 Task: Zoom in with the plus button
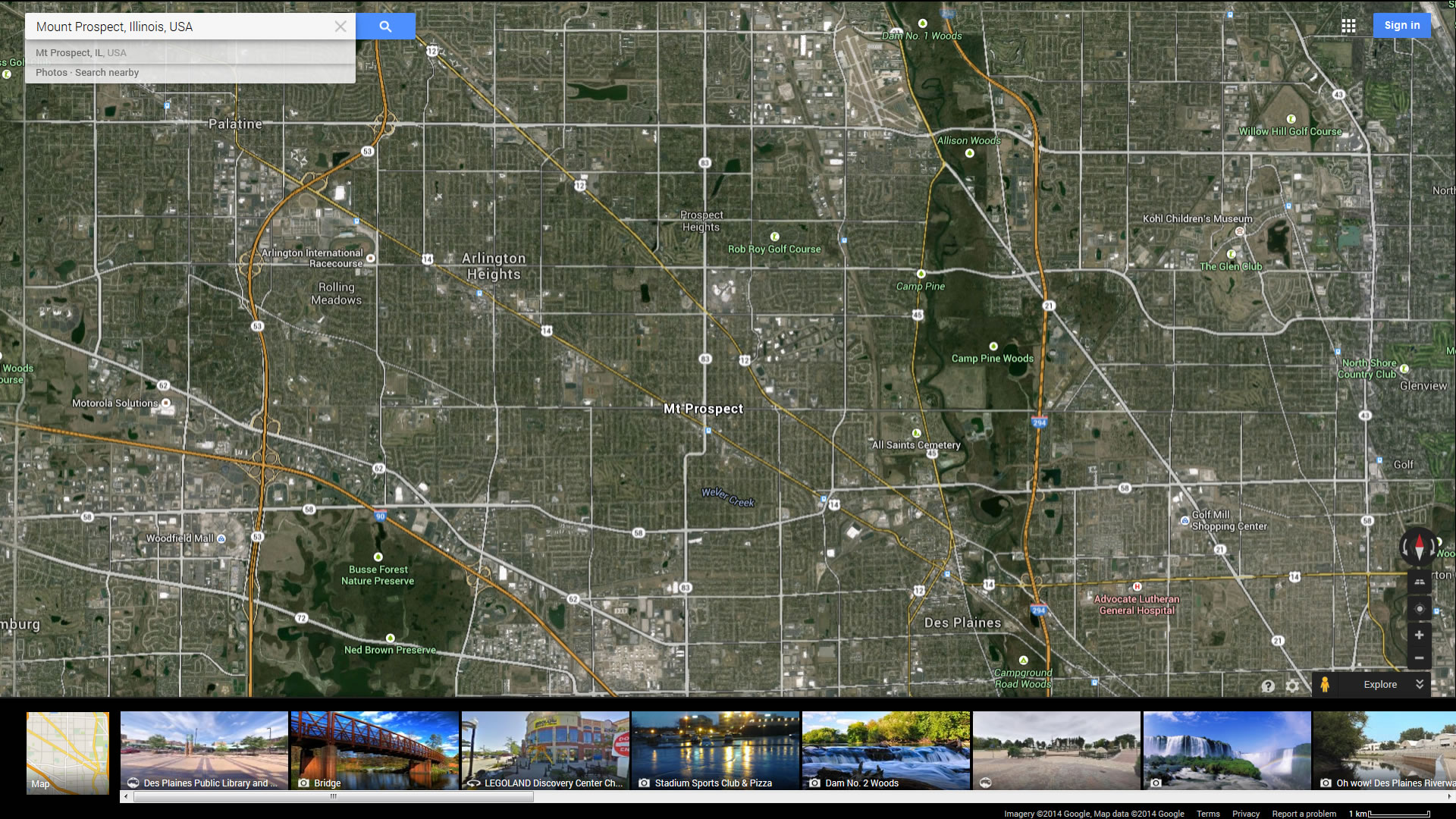click(1419, 635)
